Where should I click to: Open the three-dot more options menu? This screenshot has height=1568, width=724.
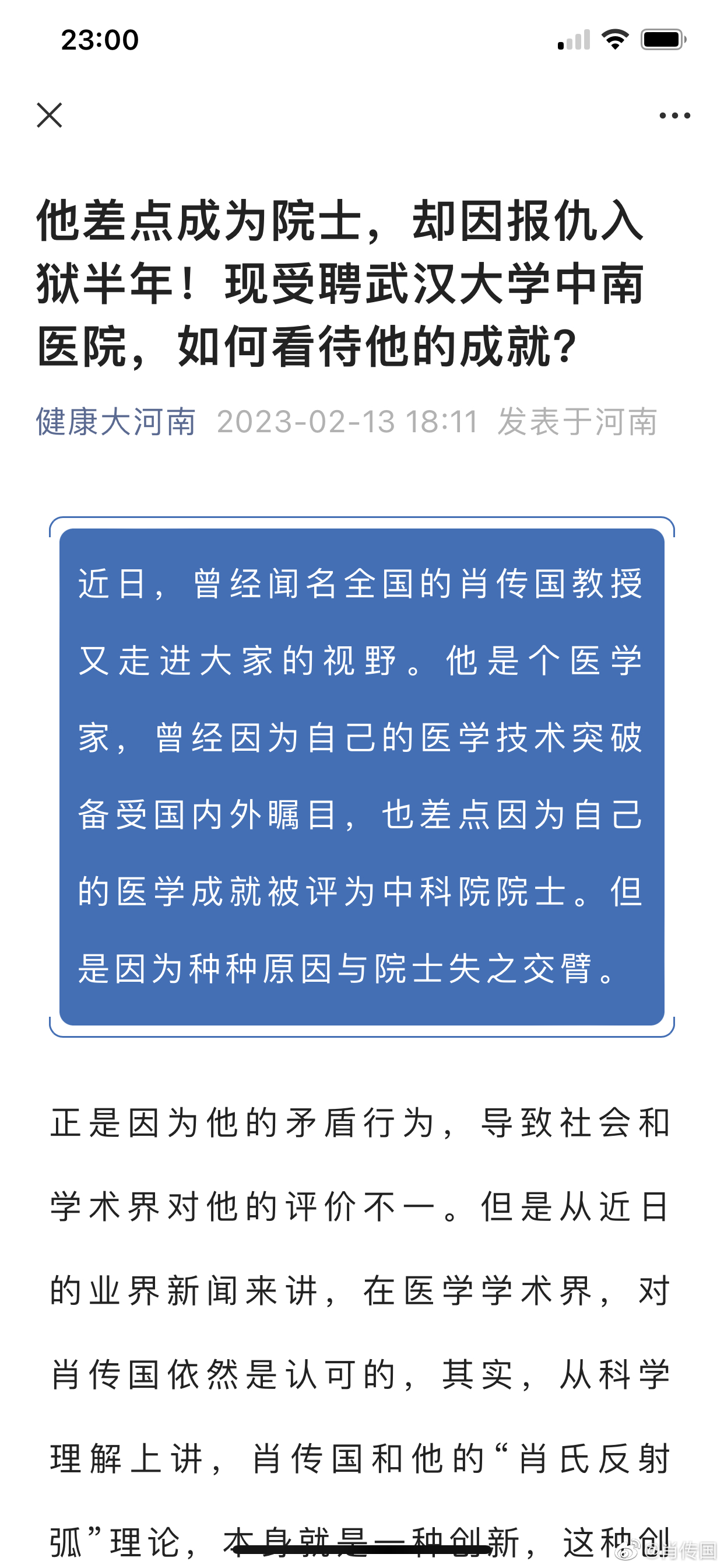point(674,115)
